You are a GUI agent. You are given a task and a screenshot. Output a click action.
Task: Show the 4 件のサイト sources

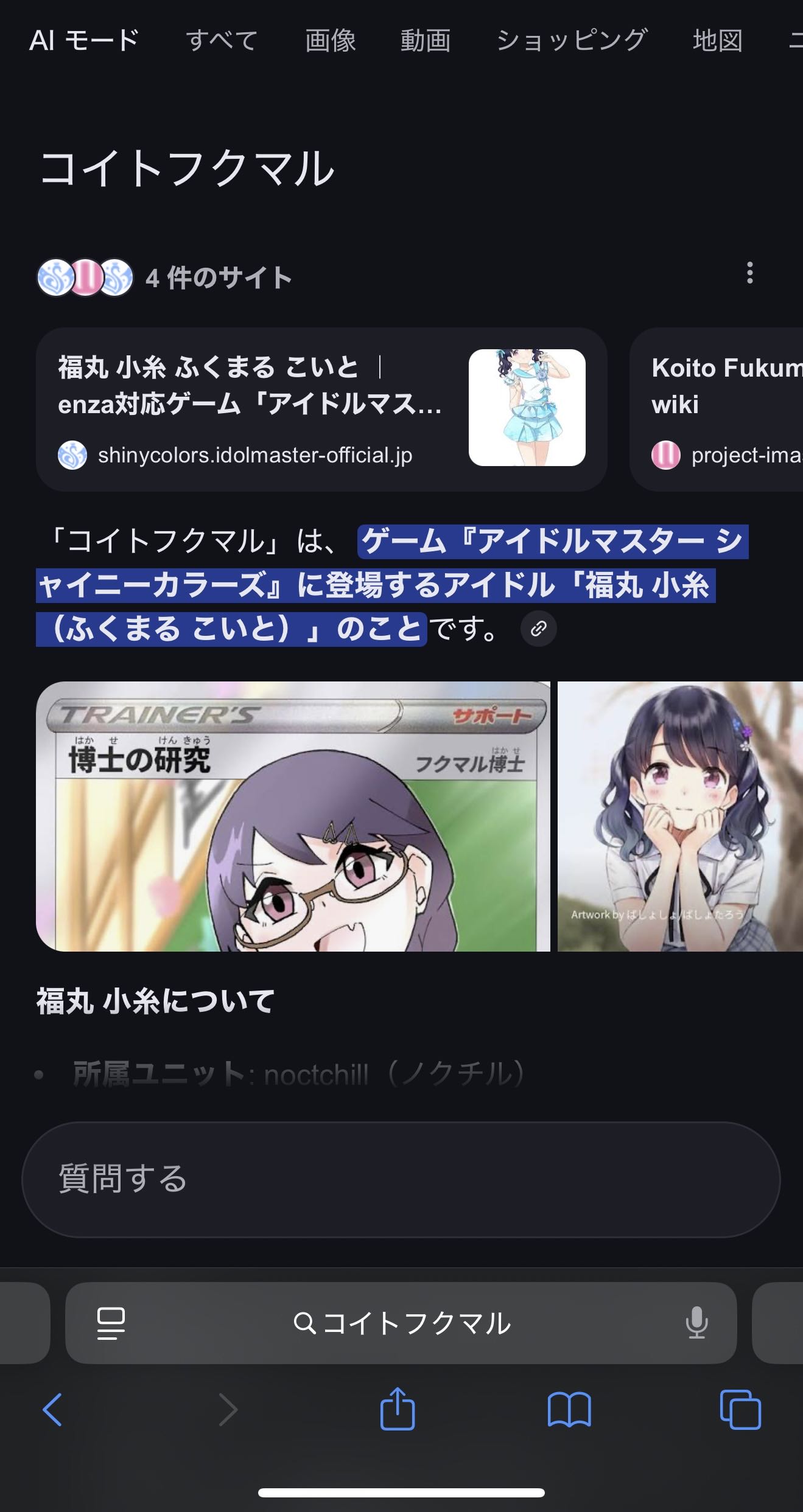point(164,277)
